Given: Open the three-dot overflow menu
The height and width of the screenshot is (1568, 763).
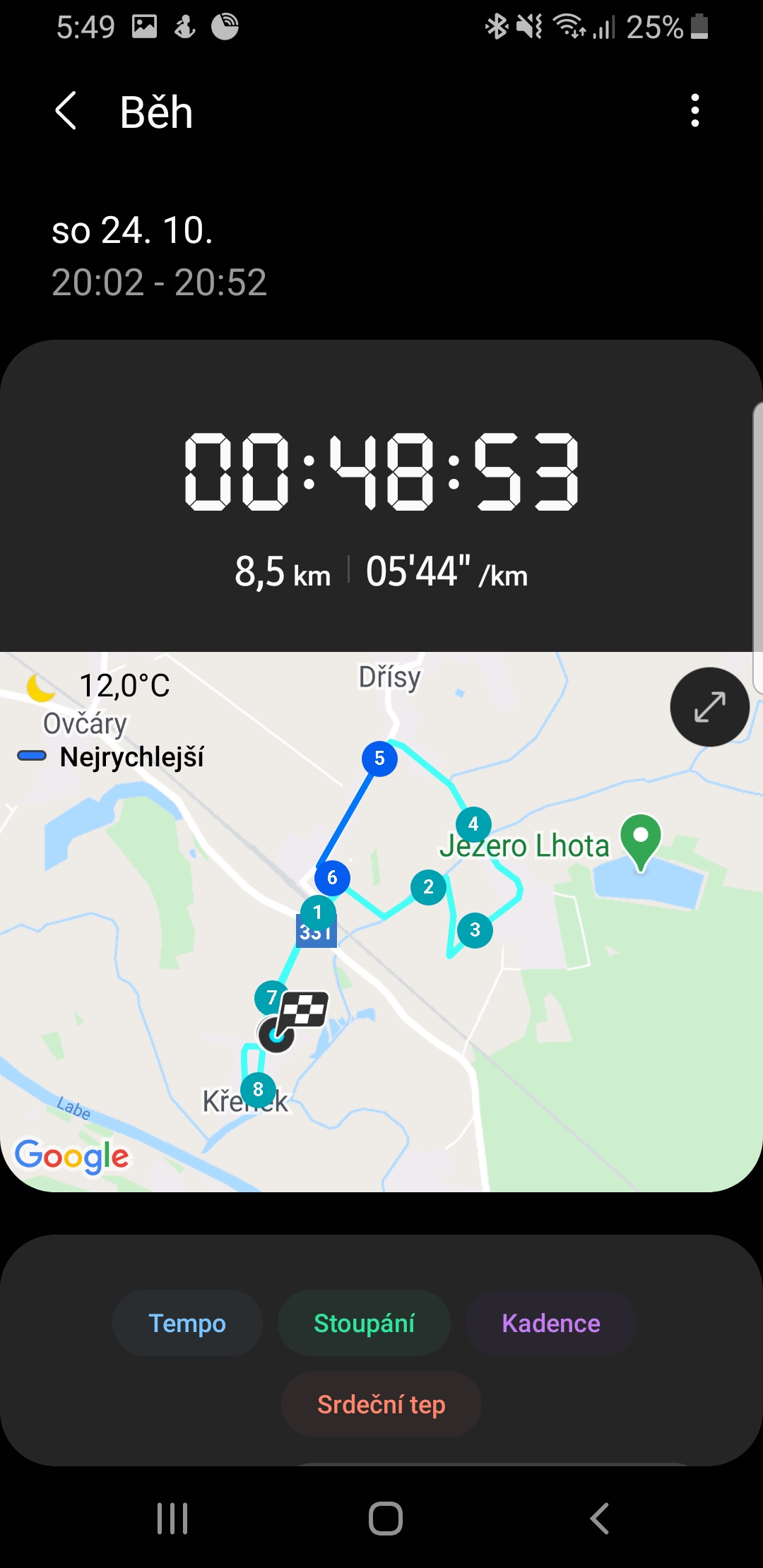Looking at the screenshot, I should pos(695,111).
